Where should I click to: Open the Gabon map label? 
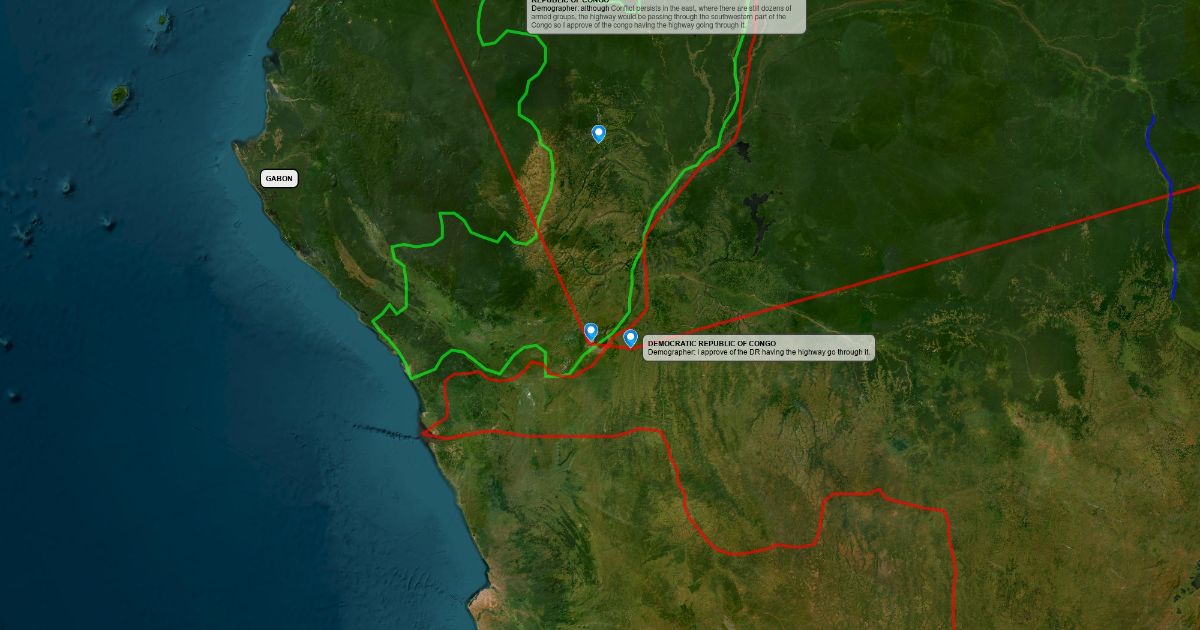279,179
